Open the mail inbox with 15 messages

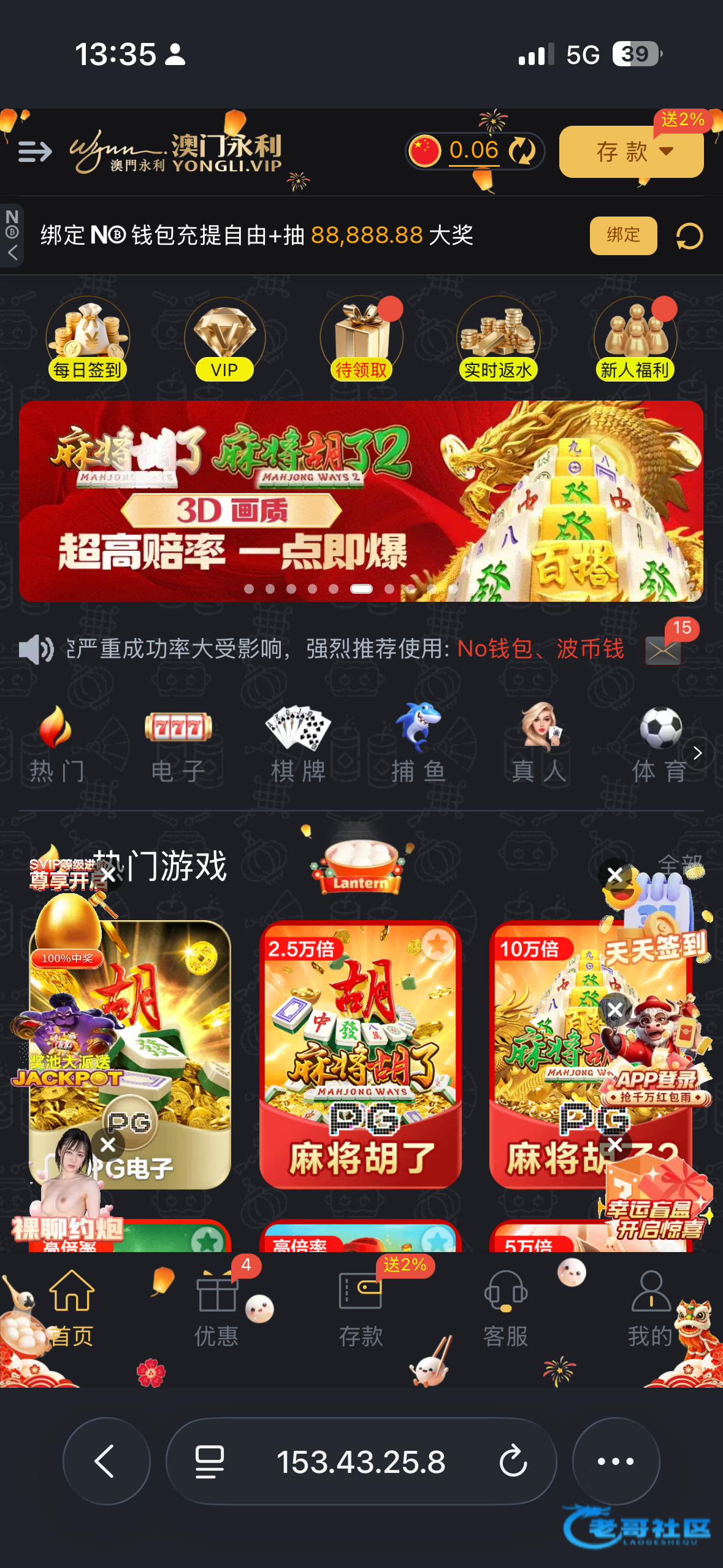pos(664,649)
